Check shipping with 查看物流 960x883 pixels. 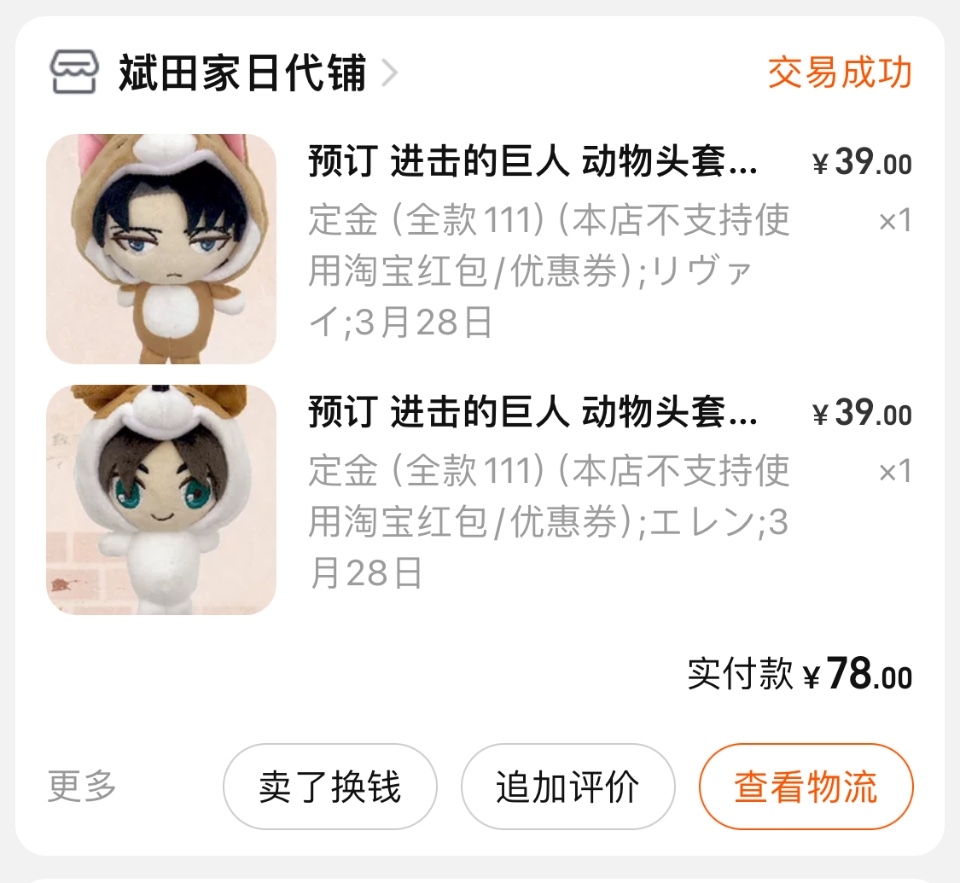point(806,787)
